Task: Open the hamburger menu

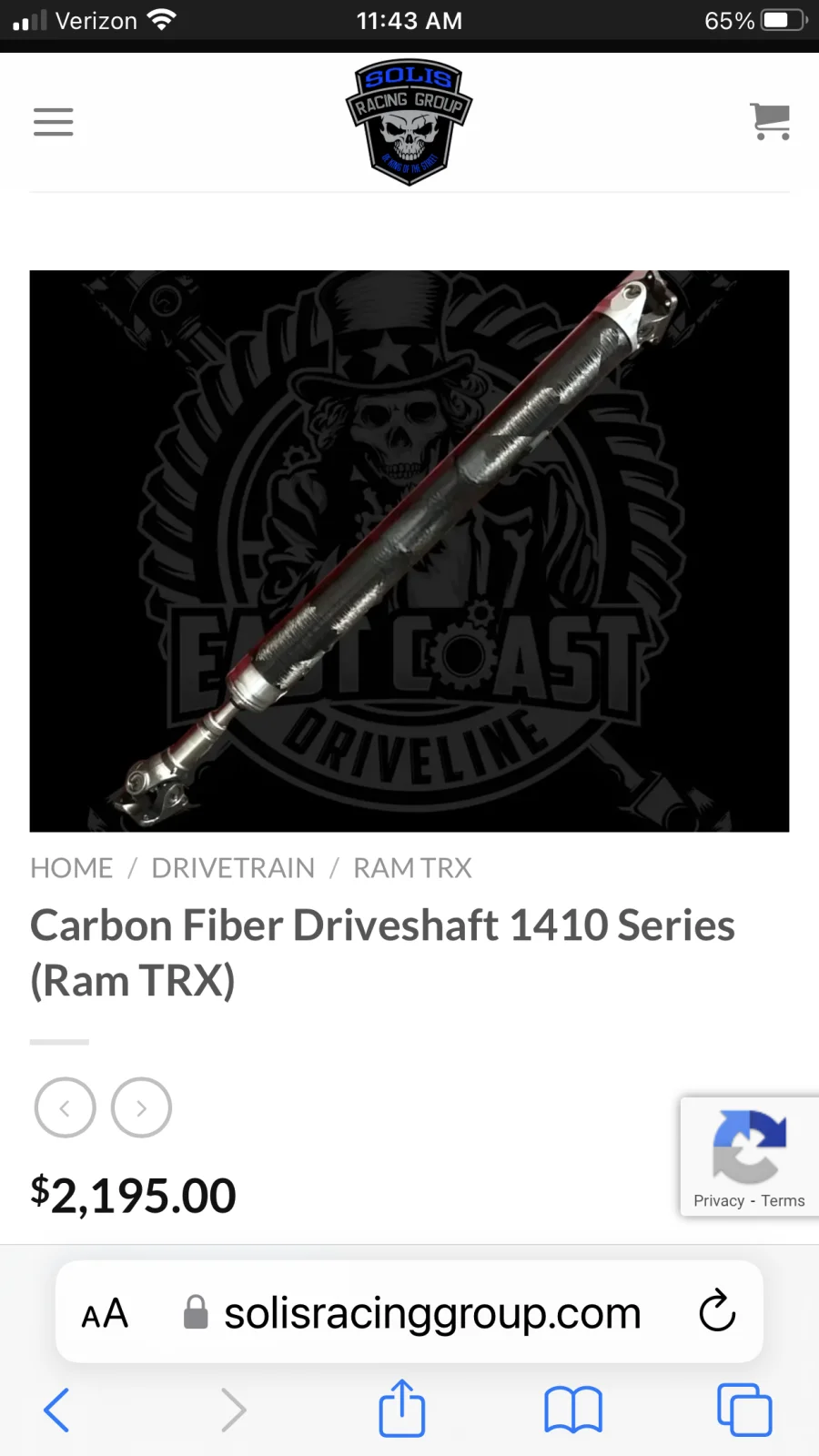Action: pyautogui.click(x=53, y=122)
